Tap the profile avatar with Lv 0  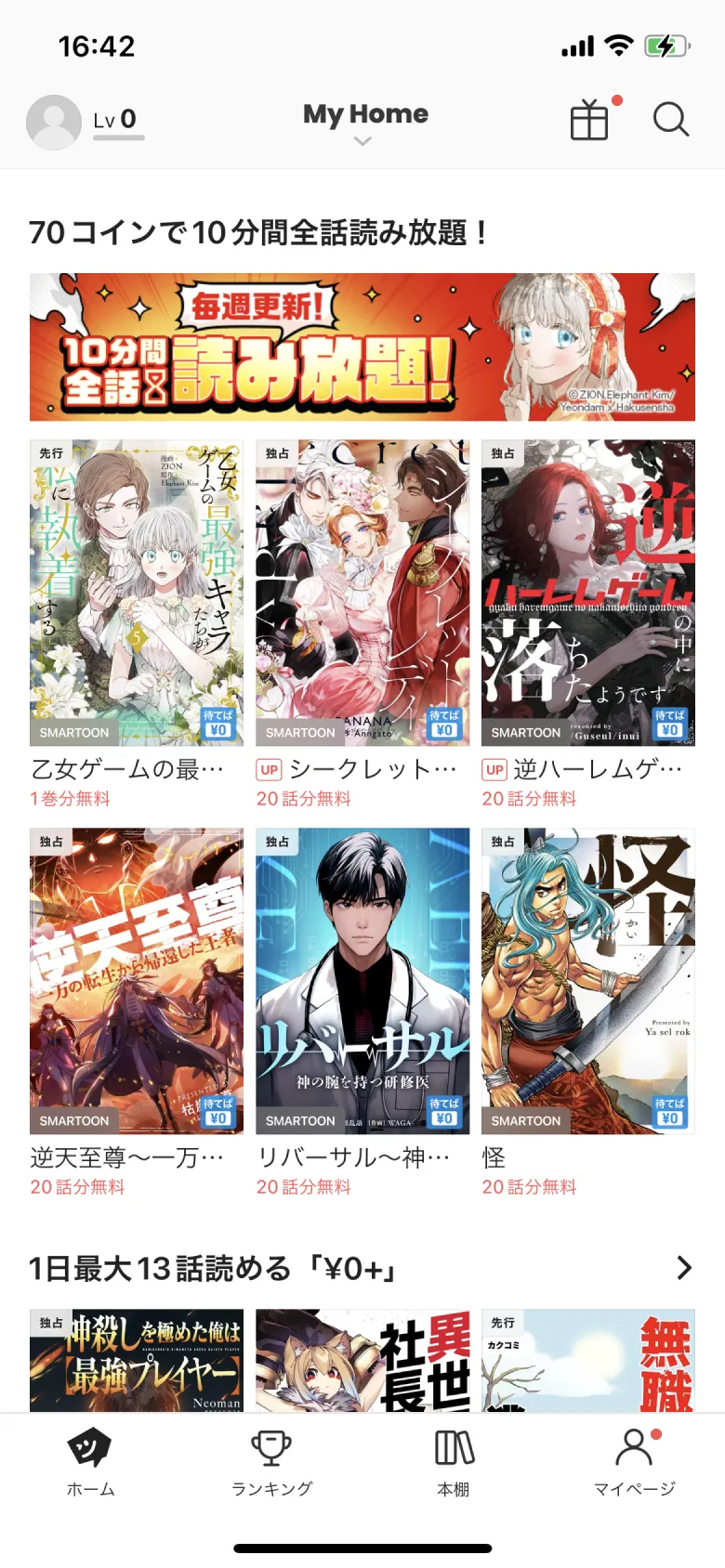pos(54,122)
